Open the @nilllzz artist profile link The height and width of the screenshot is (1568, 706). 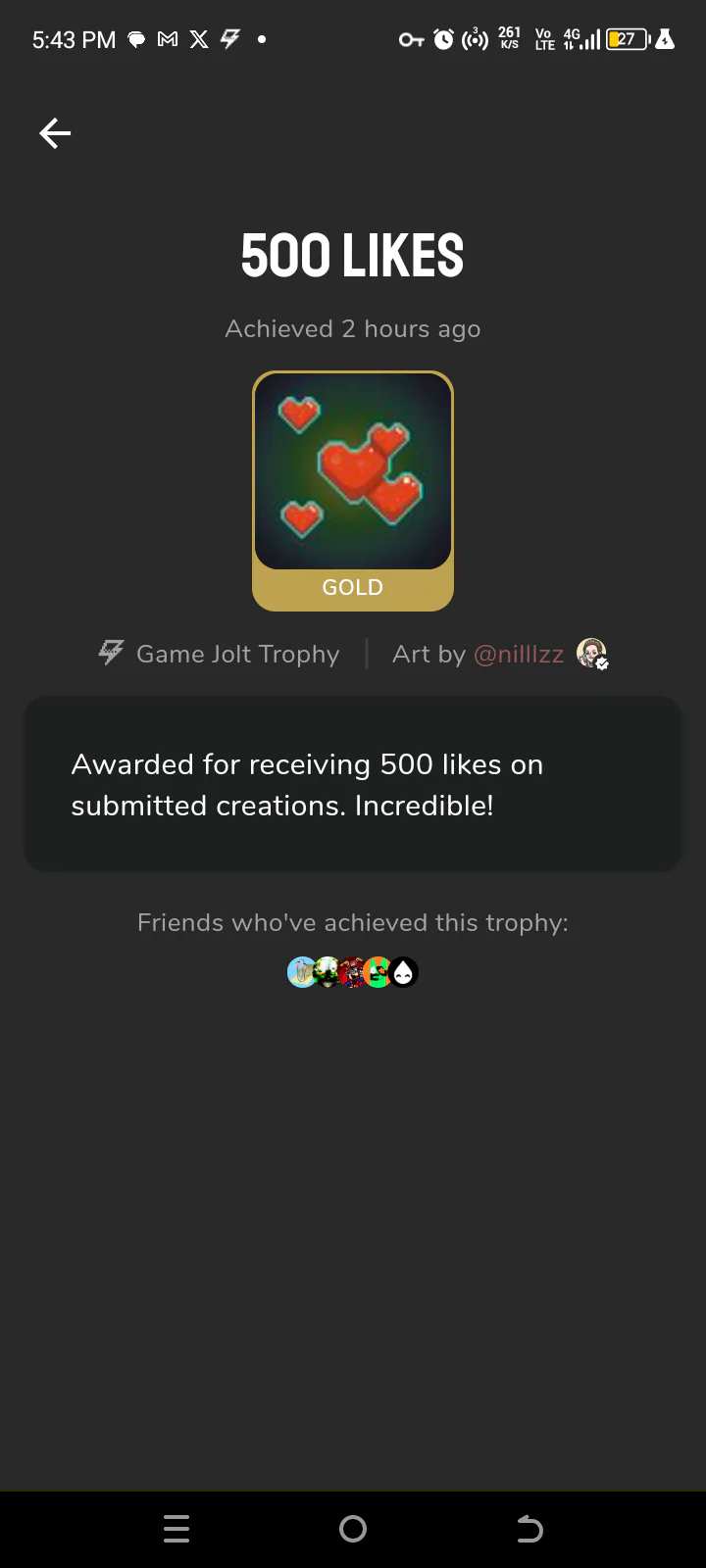519,654
